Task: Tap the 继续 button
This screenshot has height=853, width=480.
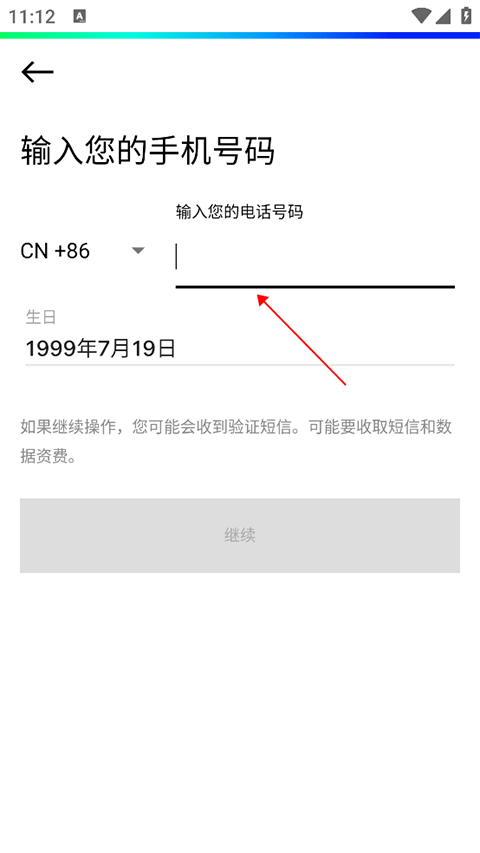Action: (x=240, y=535)
